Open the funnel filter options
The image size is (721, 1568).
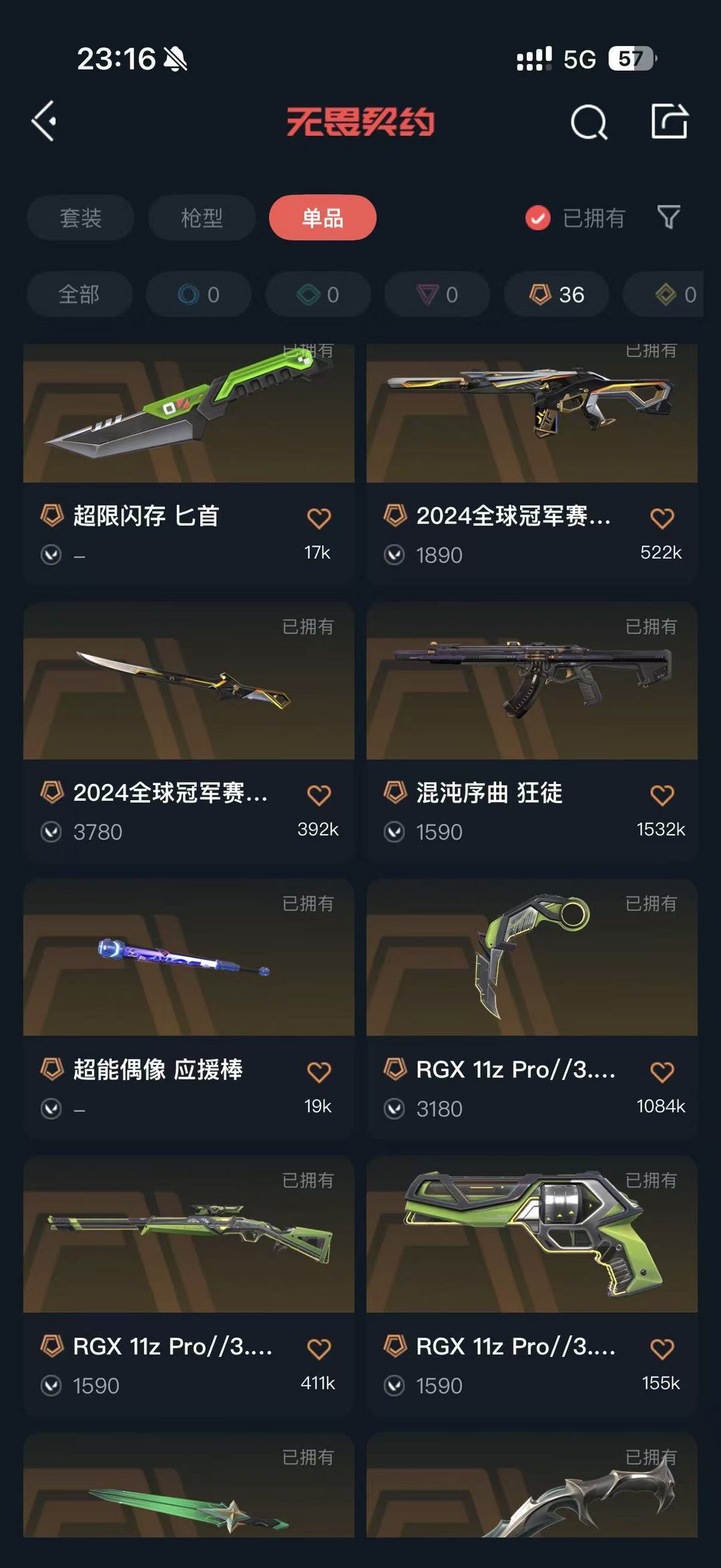[x=669, y=217]
